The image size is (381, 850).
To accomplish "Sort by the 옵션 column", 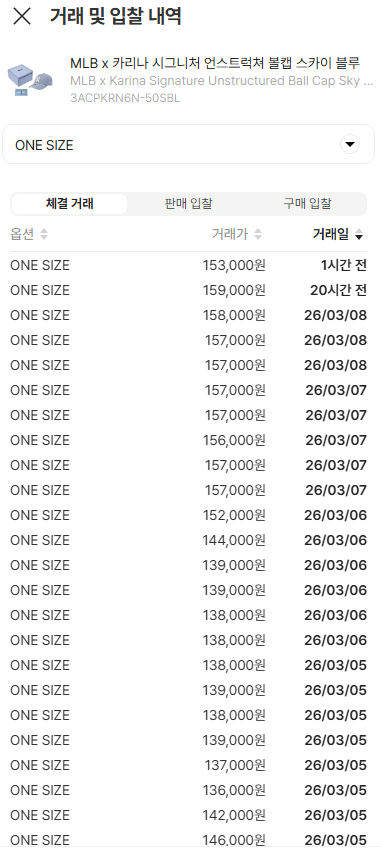I will click(x=29, y=234).
